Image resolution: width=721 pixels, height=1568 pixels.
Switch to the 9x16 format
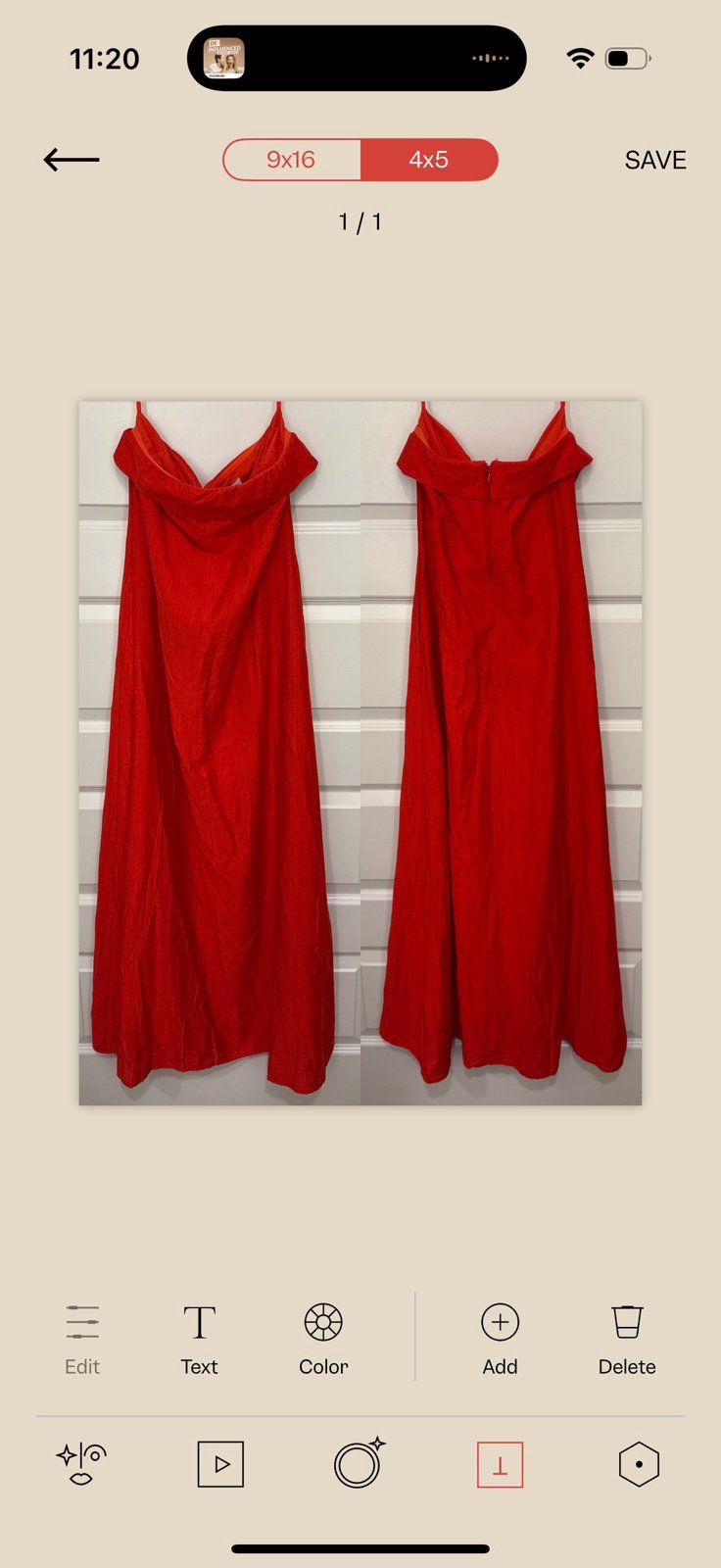tap(292, 160)
